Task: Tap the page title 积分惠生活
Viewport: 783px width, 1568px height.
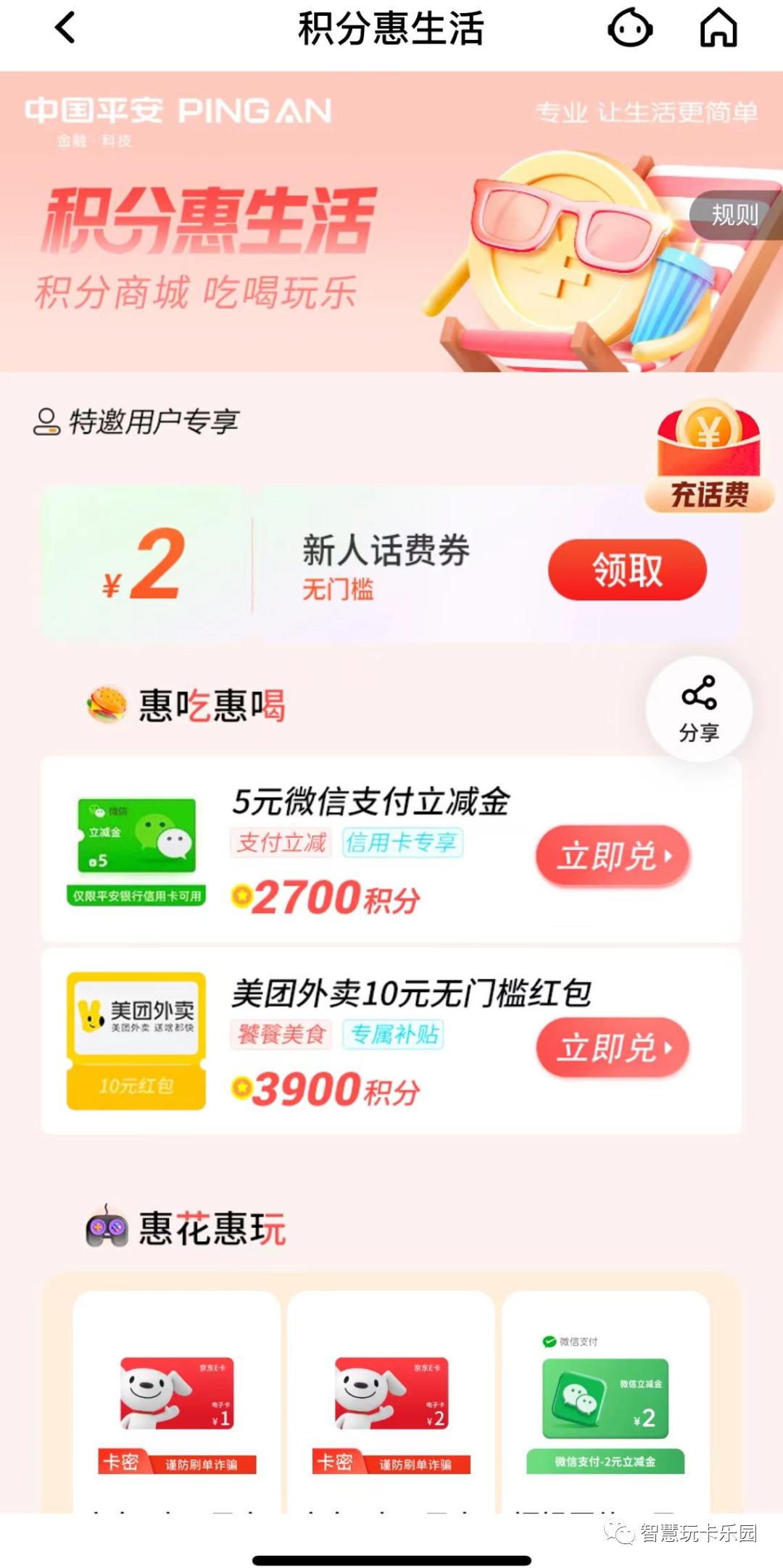Action: pyautogui.click(x=391, y=29)
